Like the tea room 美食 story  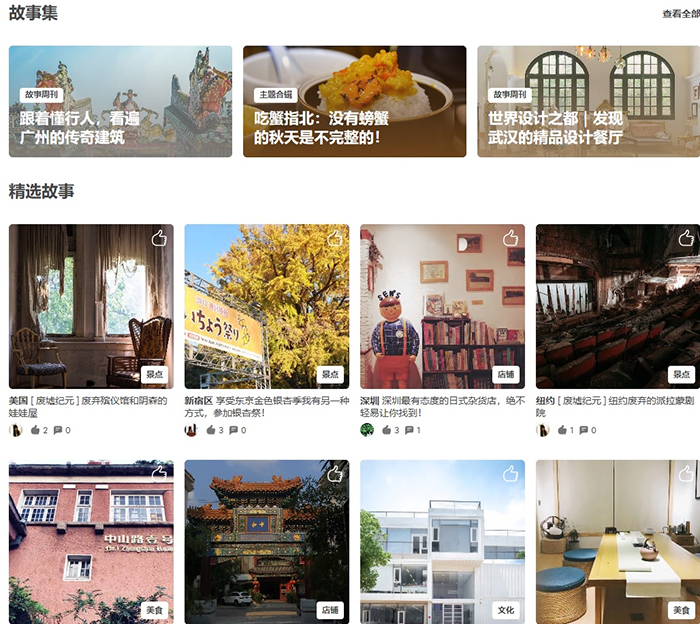pos(686,473)
